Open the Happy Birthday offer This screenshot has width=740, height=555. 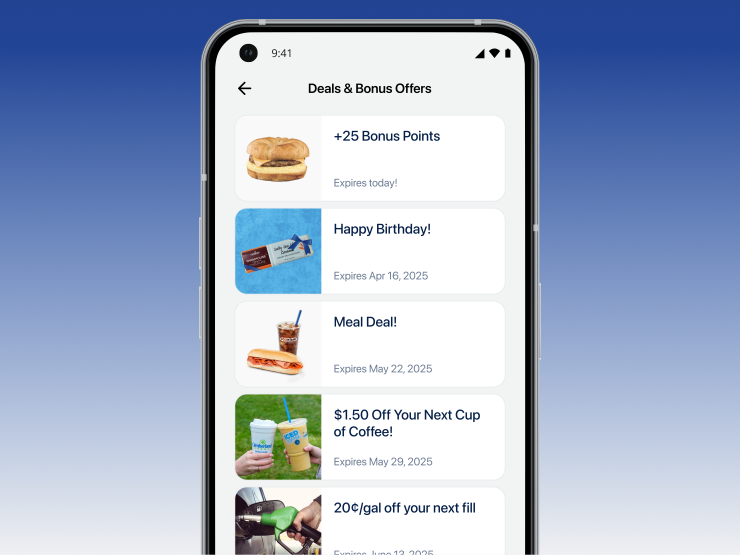pyautogui.click(x=370, y=251)
